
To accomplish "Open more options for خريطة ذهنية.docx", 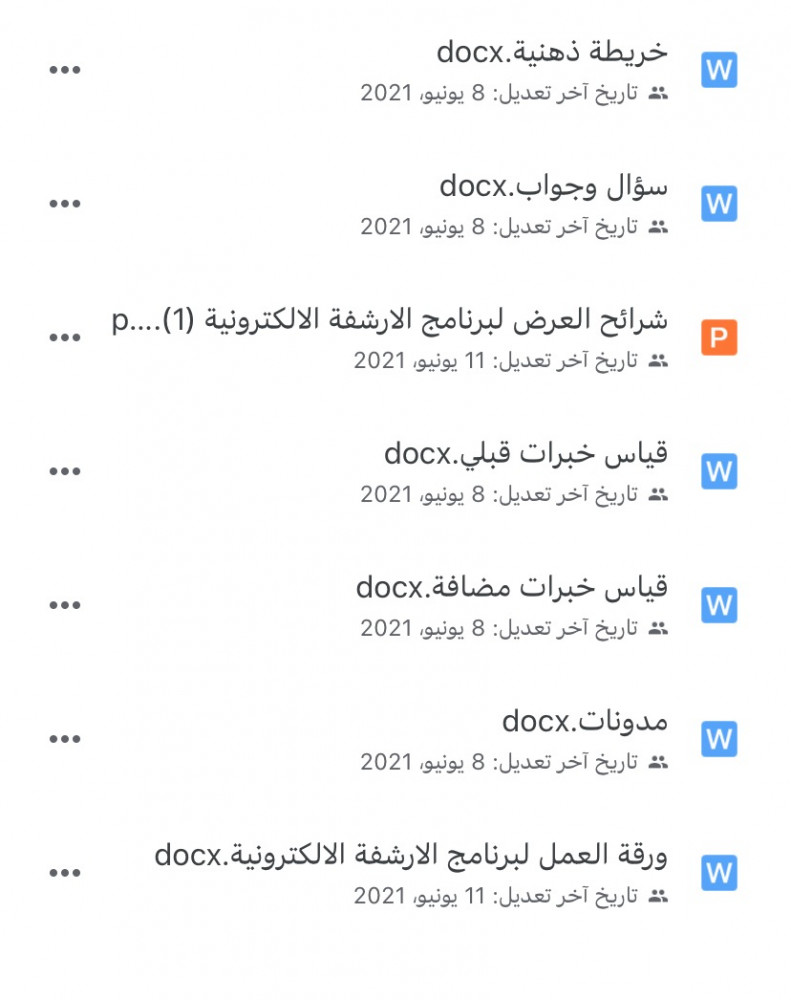I will (x=65, y=70).
